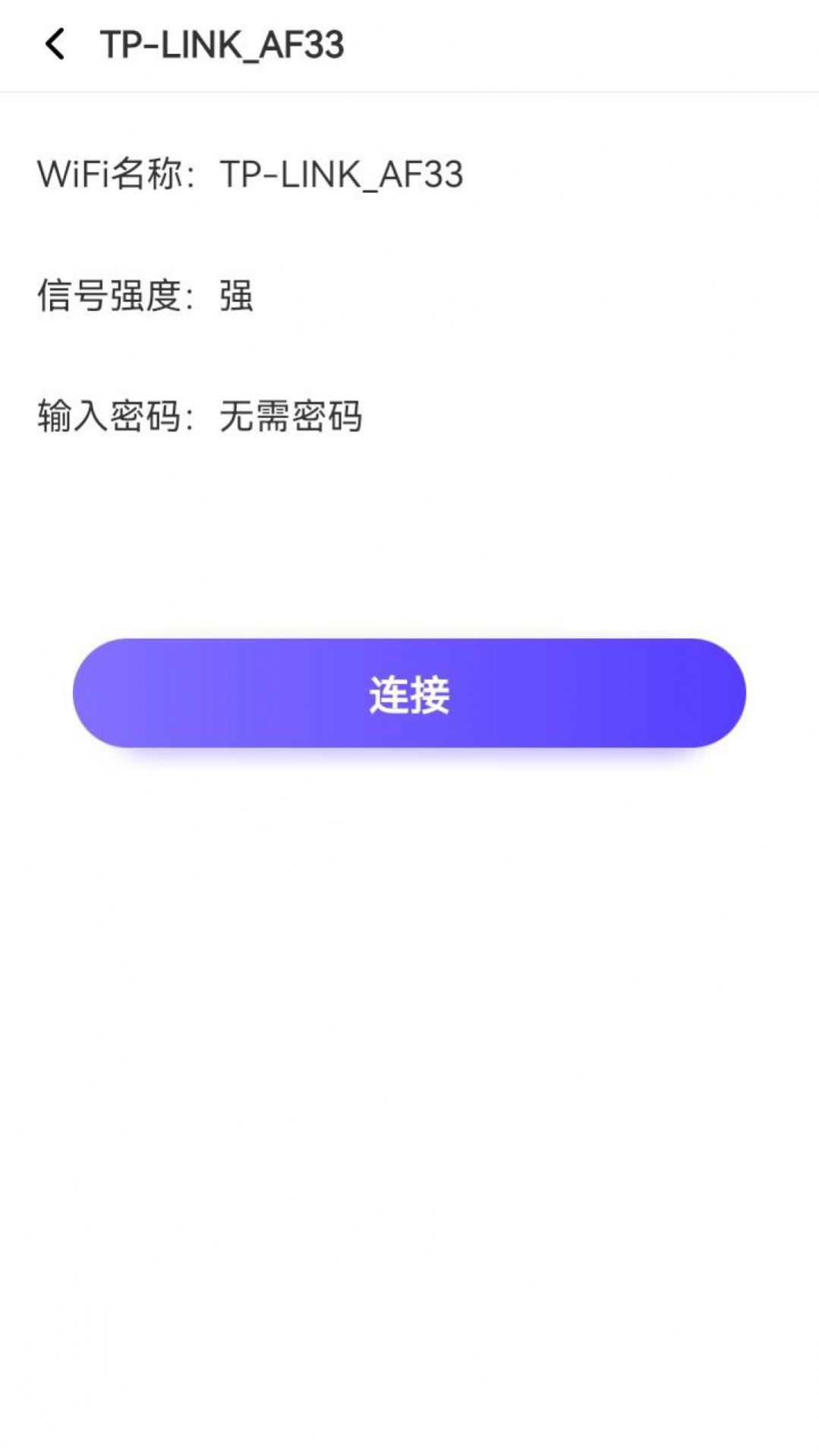Click the WiFi名称 value TP-LINK_AF33
The width and height of the screenshot is (819, 1456).
[x=342, y=175]
